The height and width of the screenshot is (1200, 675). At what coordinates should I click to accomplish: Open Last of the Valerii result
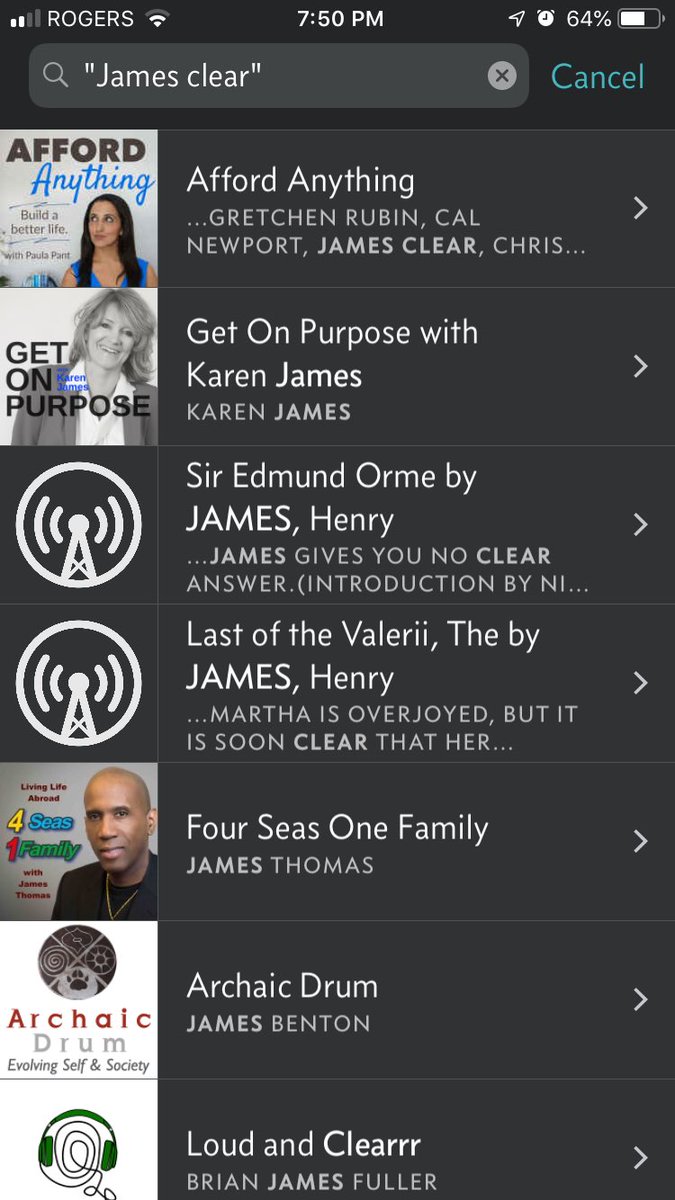coord(400,683)
